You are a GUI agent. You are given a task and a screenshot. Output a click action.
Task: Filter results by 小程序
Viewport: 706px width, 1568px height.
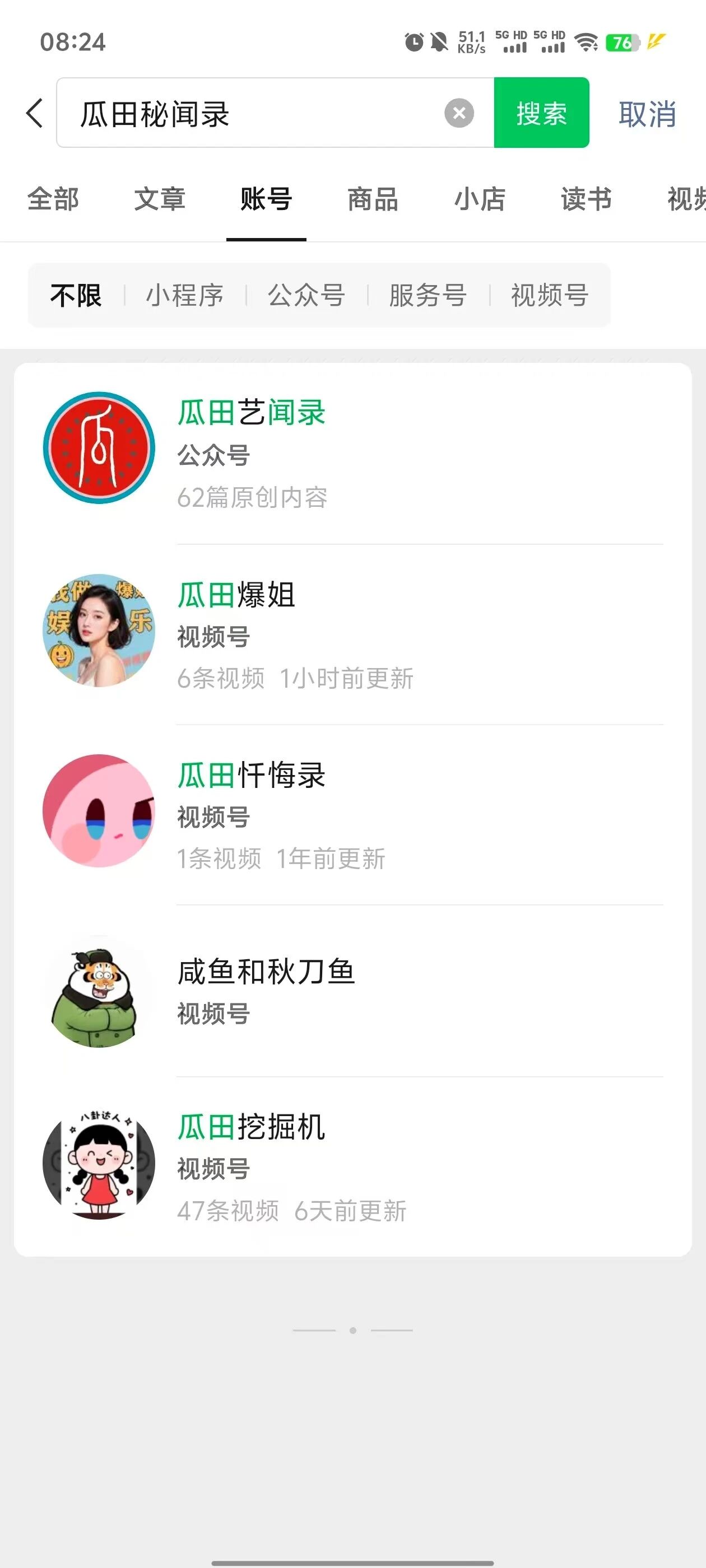[184, 295]
